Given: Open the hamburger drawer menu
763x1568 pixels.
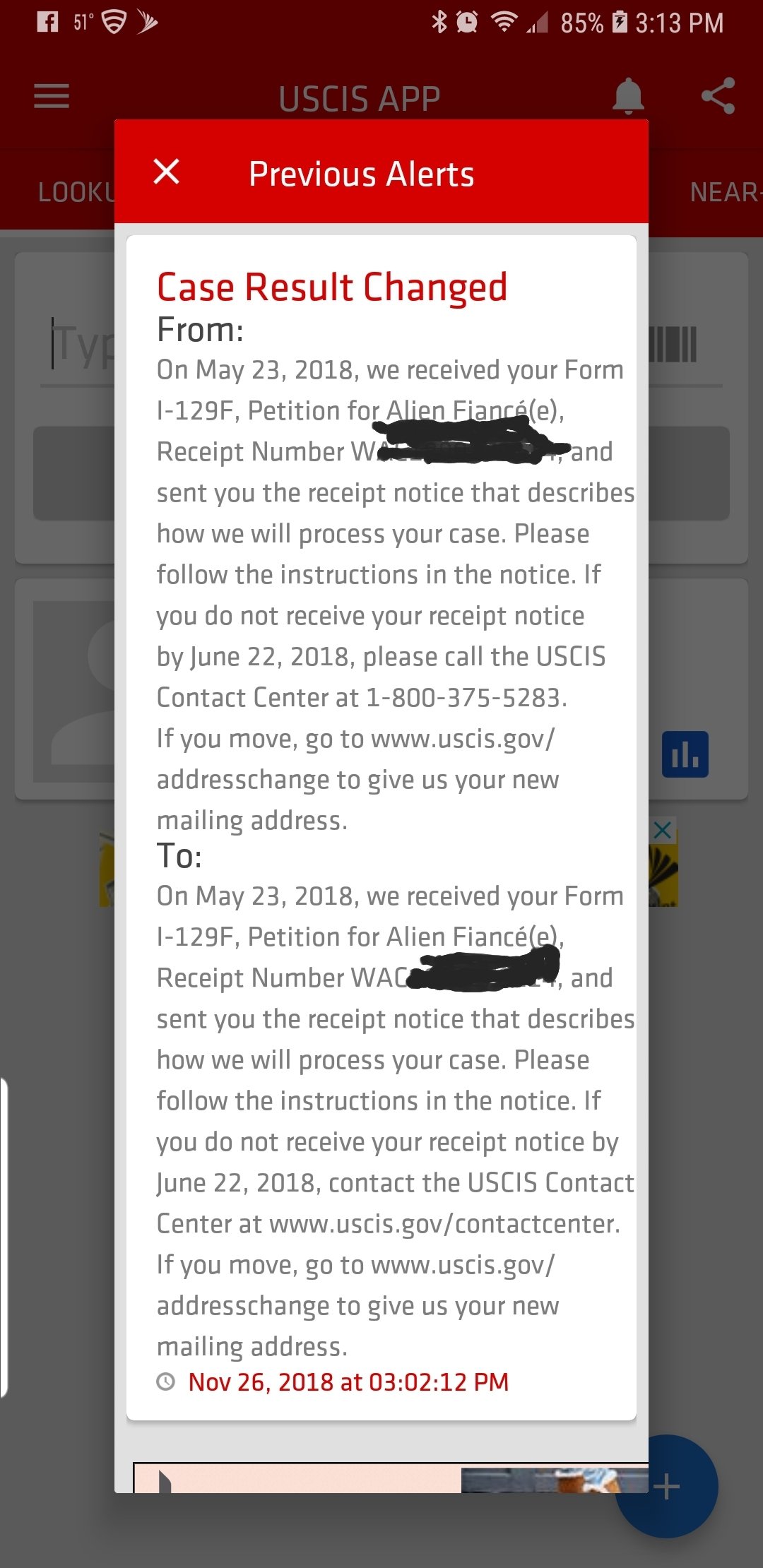Looking at the screenshot, I should [x=52, y=97].
